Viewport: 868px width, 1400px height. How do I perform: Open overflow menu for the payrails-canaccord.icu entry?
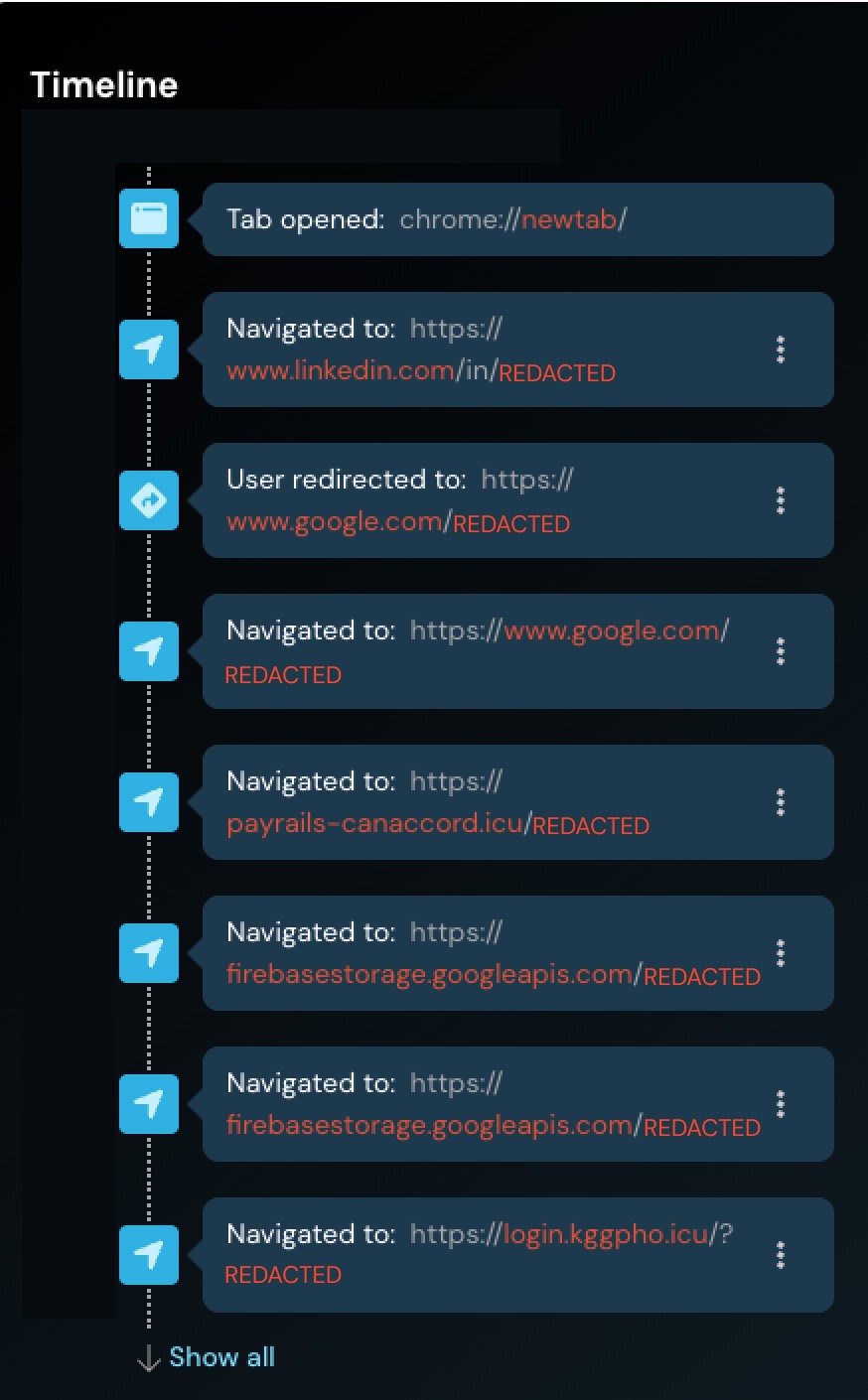coord(781,802)
